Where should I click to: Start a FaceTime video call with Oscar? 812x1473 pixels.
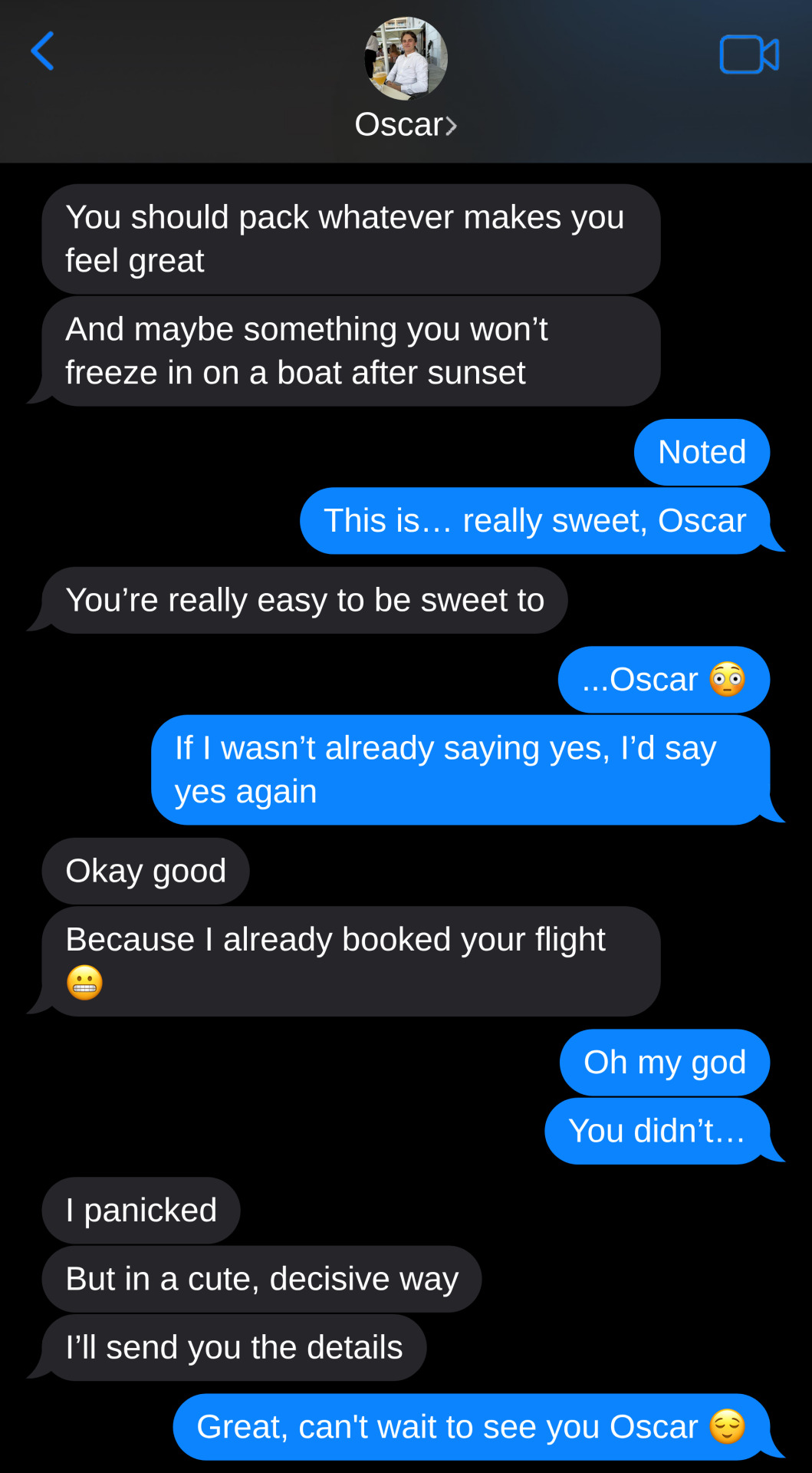pyautogui.click(x=748, y=54)
